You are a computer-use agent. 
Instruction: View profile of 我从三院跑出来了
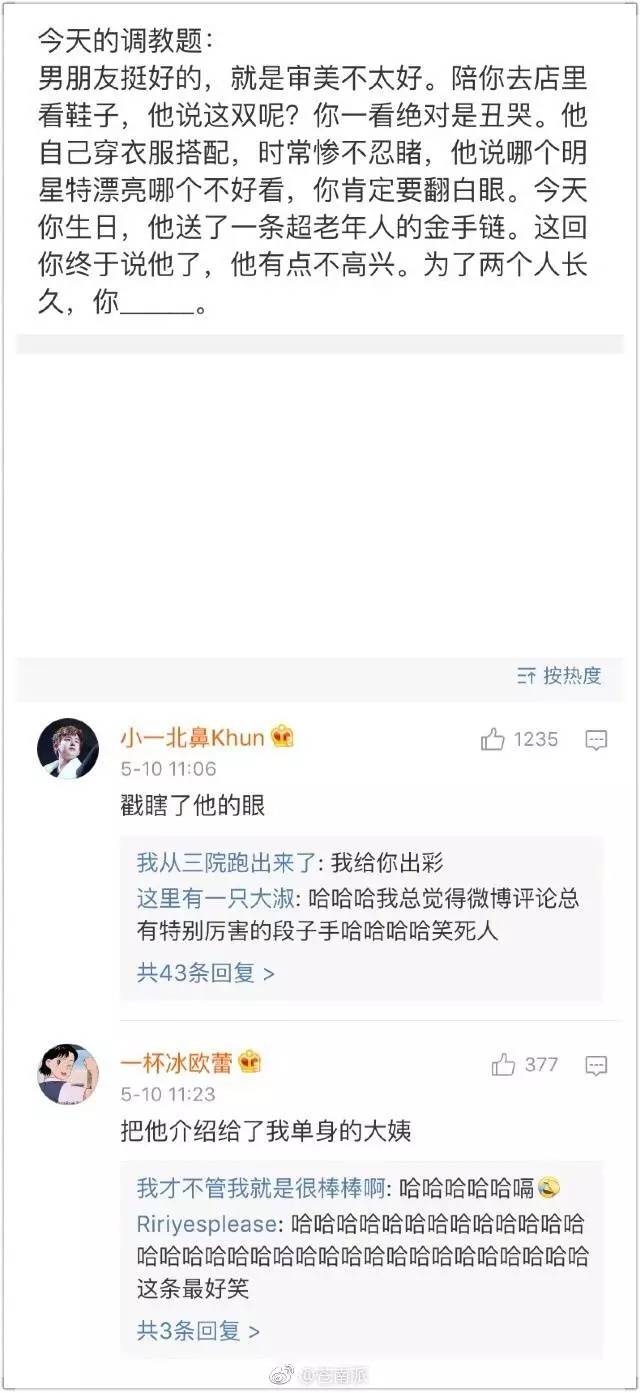[x=227, y=863]
